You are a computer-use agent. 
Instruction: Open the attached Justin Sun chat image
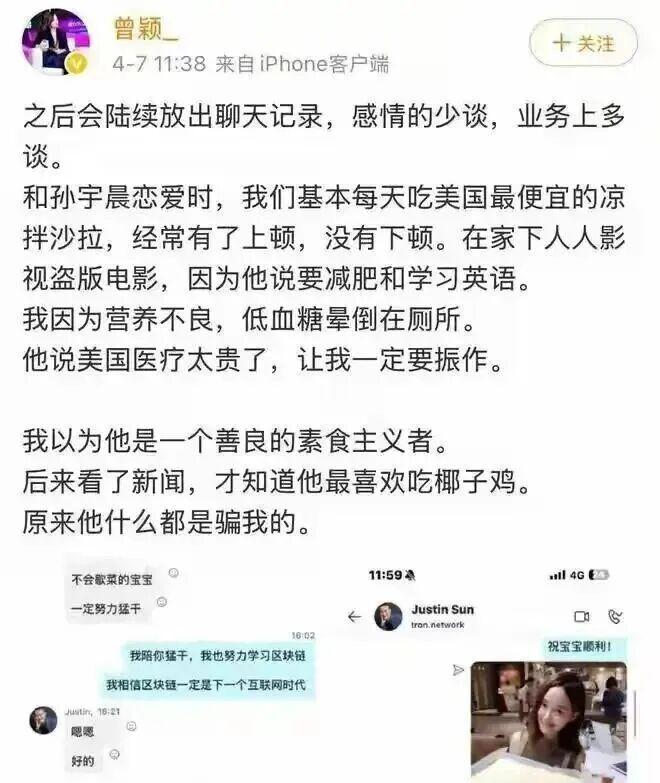[x=485, y=668]
